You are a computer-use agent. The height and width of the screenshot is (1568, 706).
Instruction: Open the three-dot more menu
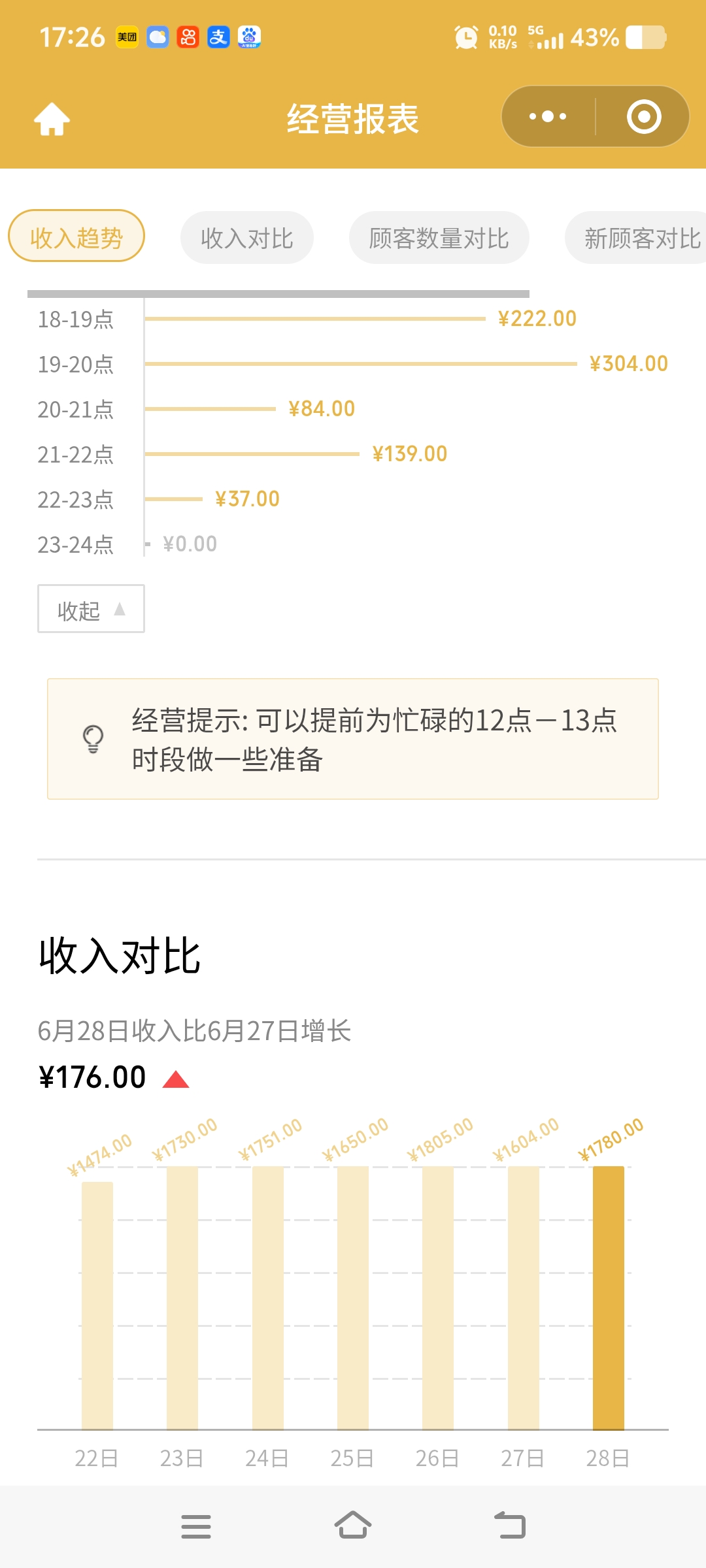548,117
